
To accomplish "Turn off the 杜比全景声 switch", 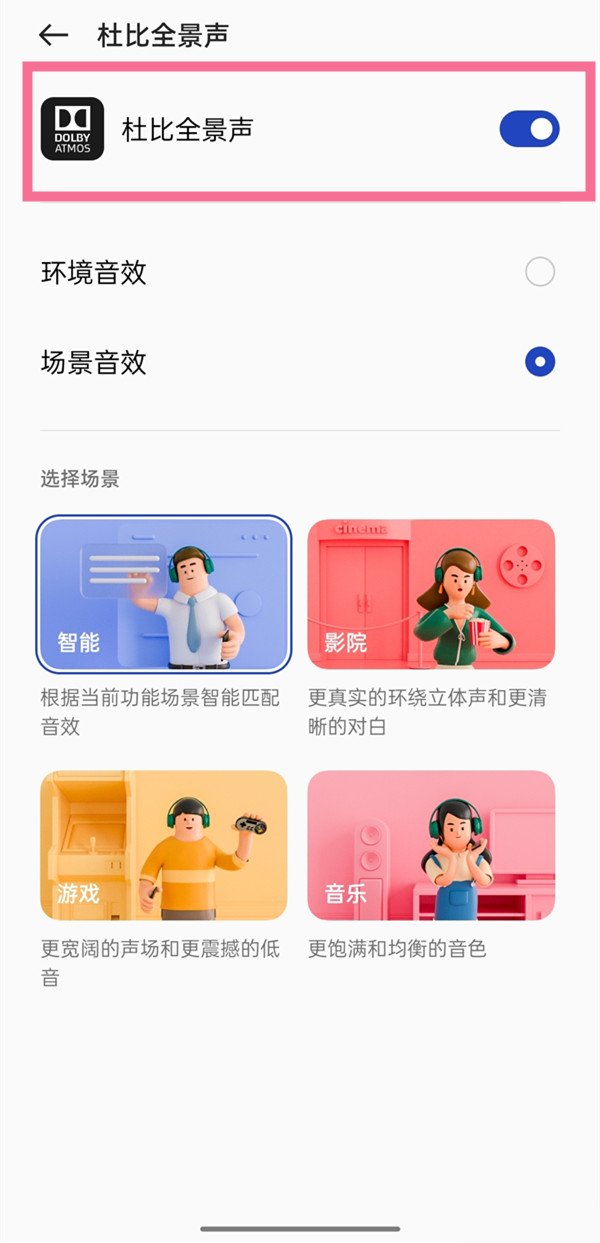I will pos(529,129).
